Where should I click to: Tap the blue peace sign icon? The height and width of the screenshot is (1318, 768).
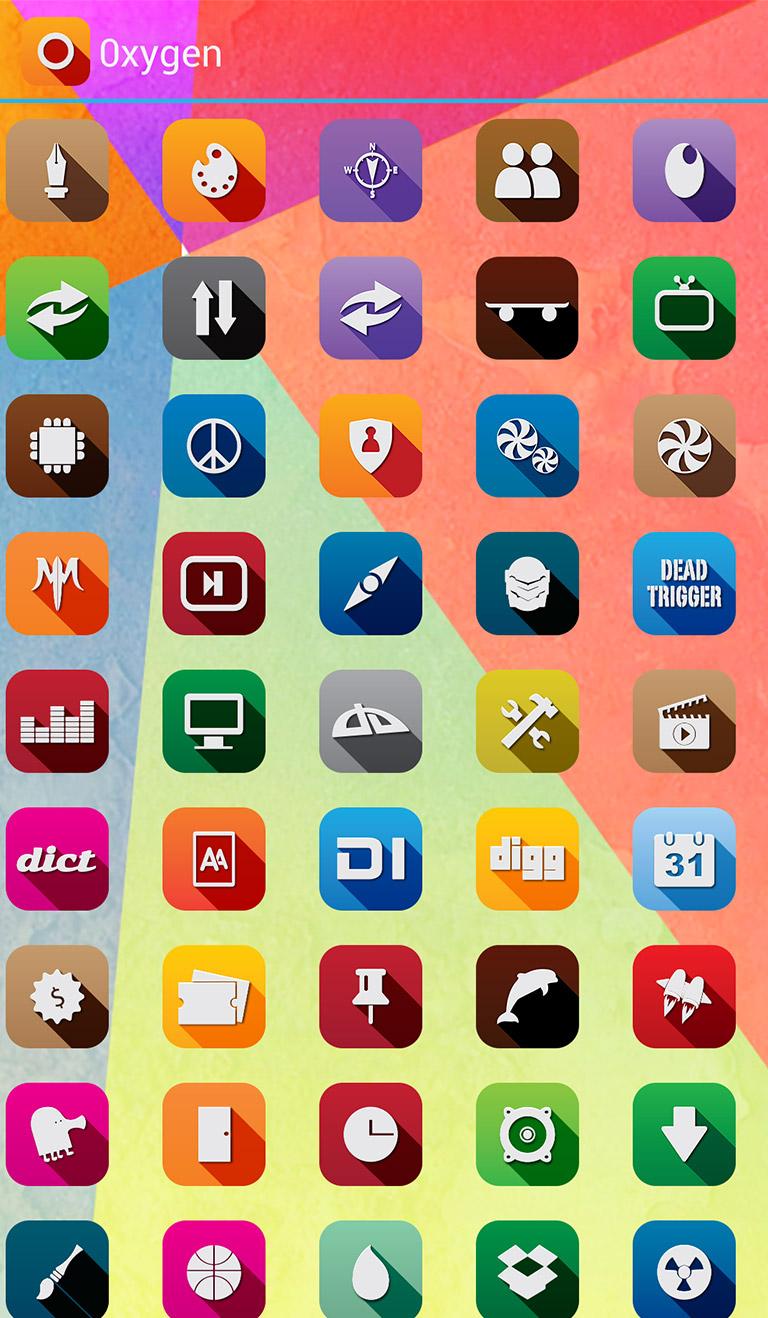pyautogui.click(x=214, y=446)
